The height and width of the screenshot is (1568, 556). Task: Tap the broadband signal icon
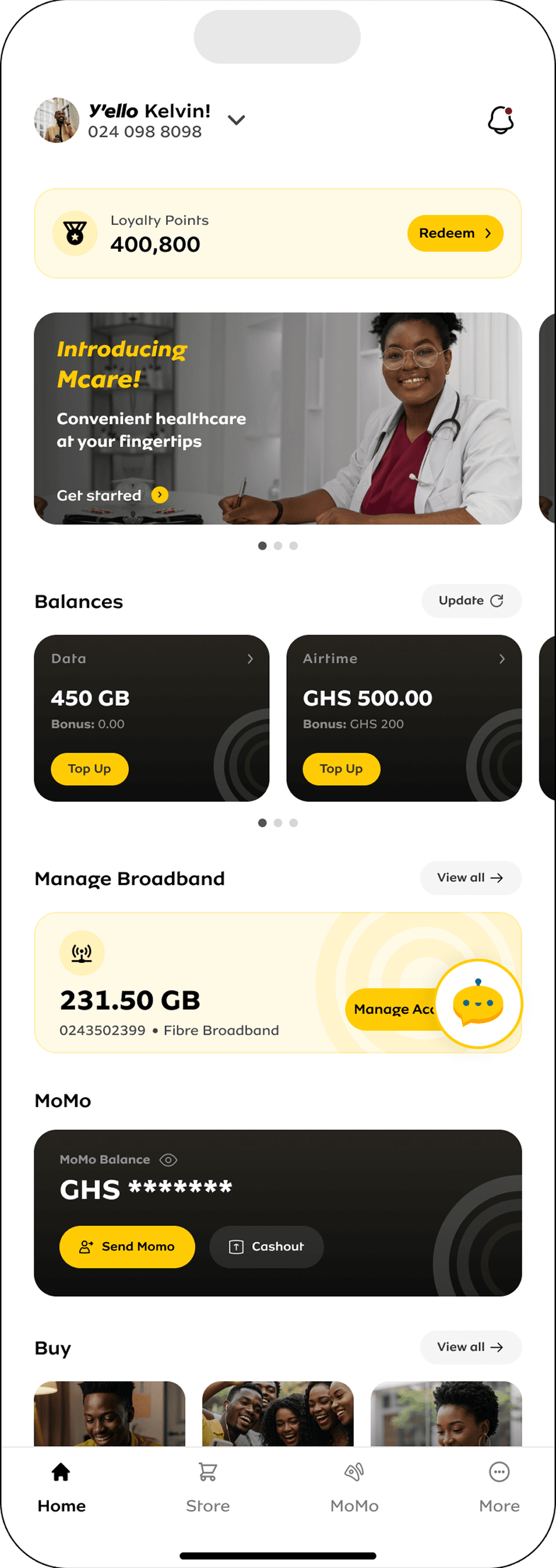(x=82, y=953)
